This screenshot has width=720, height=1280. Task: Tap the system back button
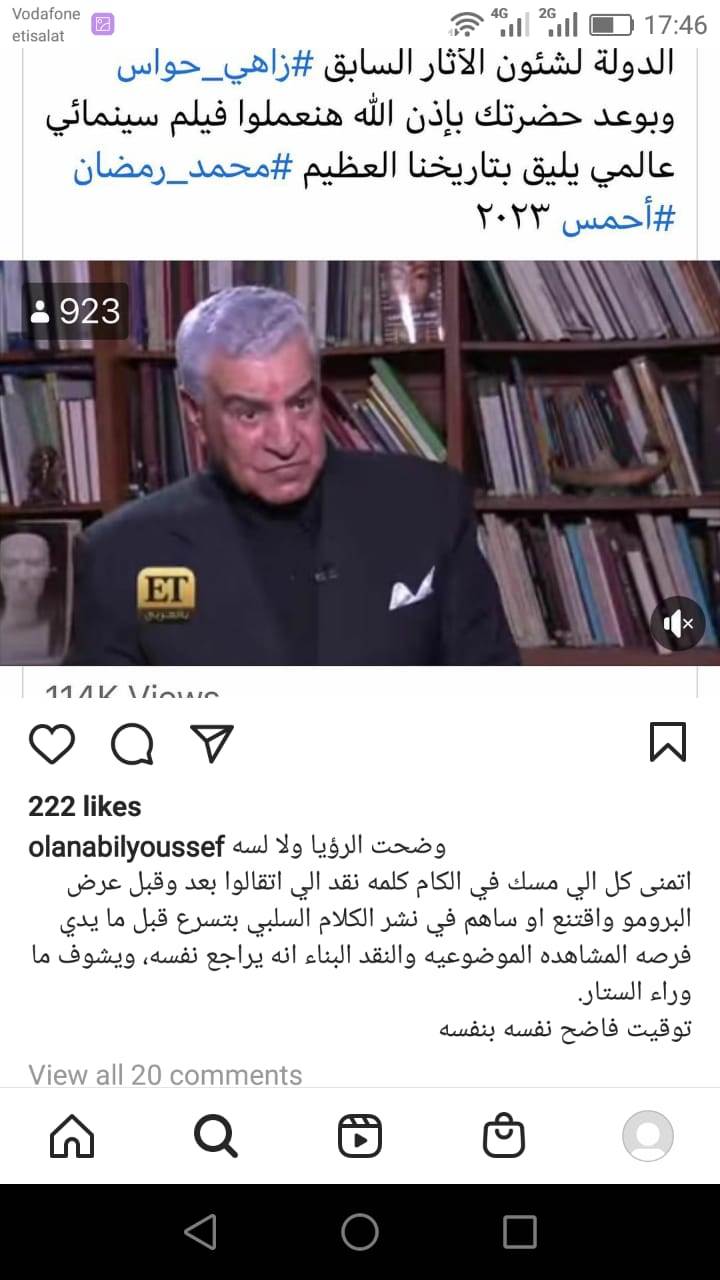[201, 1232]
